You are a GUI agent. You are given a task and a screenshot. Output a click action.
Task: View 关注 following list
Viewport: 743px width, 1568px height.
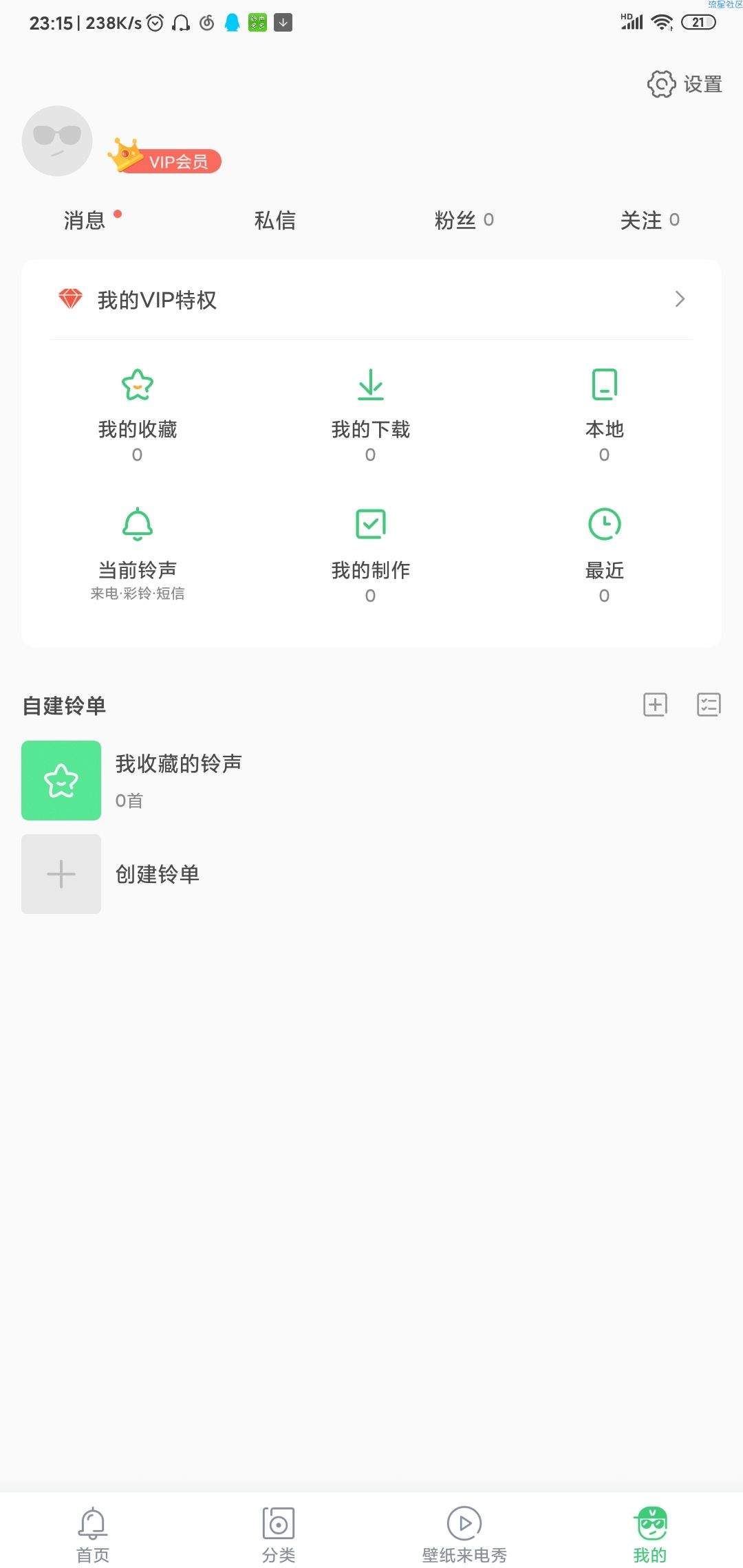(650, 220)
